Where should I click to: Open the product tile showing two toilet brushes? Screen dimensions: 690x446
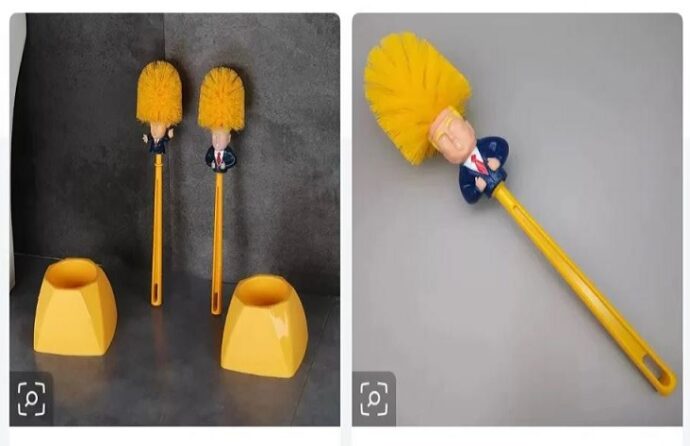click(x=175, y=200)
